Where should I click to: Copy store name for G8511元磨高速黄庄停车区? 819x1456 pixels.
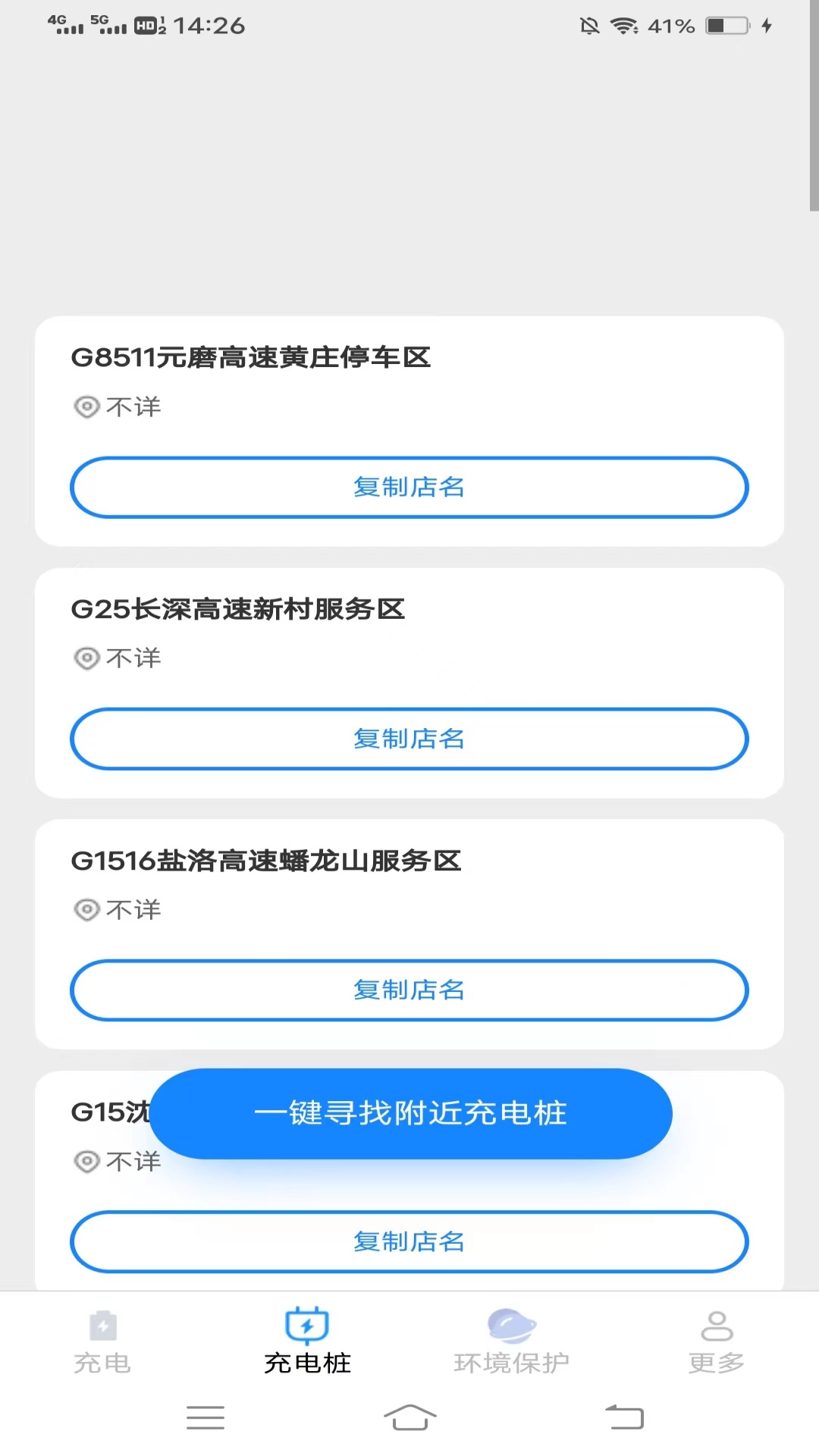[409, 487]
